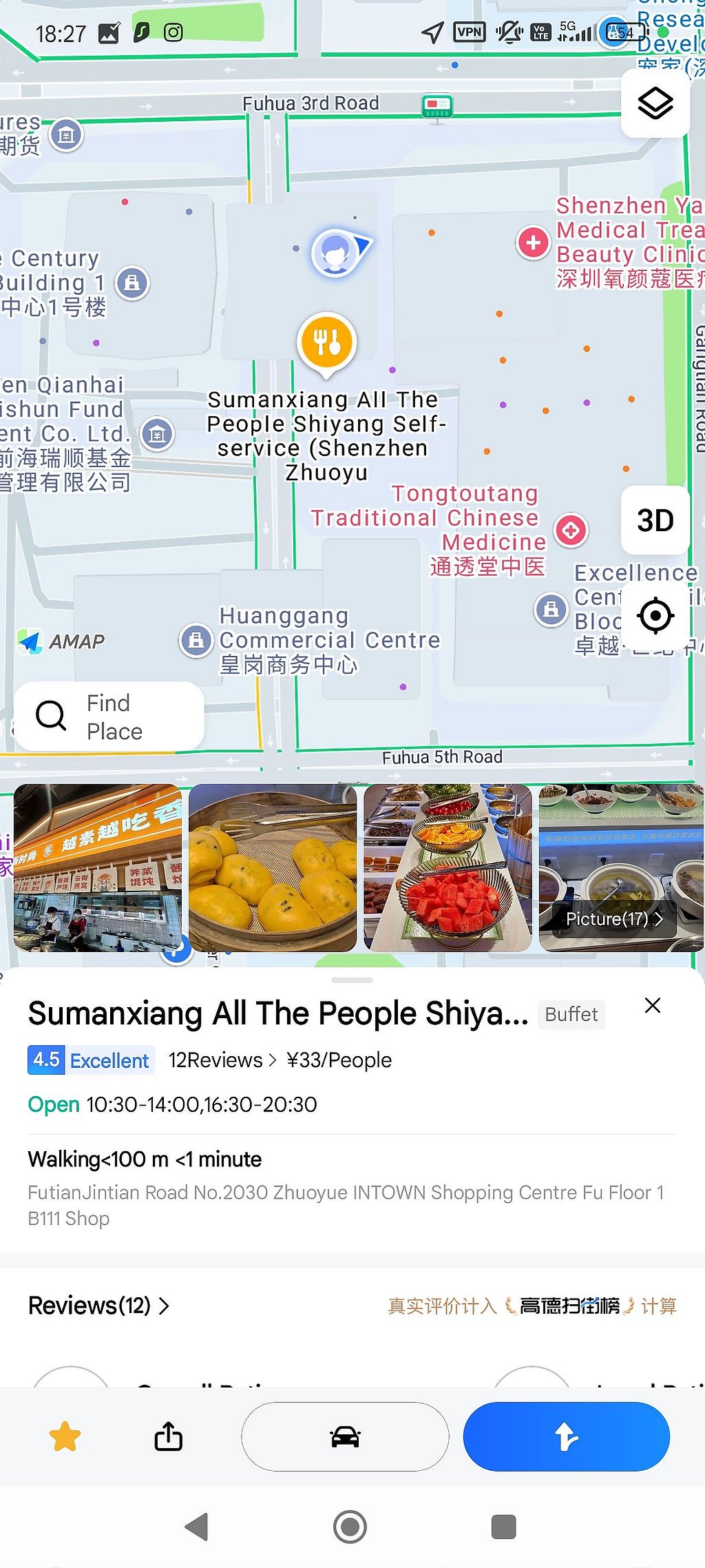The width and height of the screenshot is (705, 1568).
Task: Go to the phone's home screen
Action: pyautogui.click(x=350, y=1527)
